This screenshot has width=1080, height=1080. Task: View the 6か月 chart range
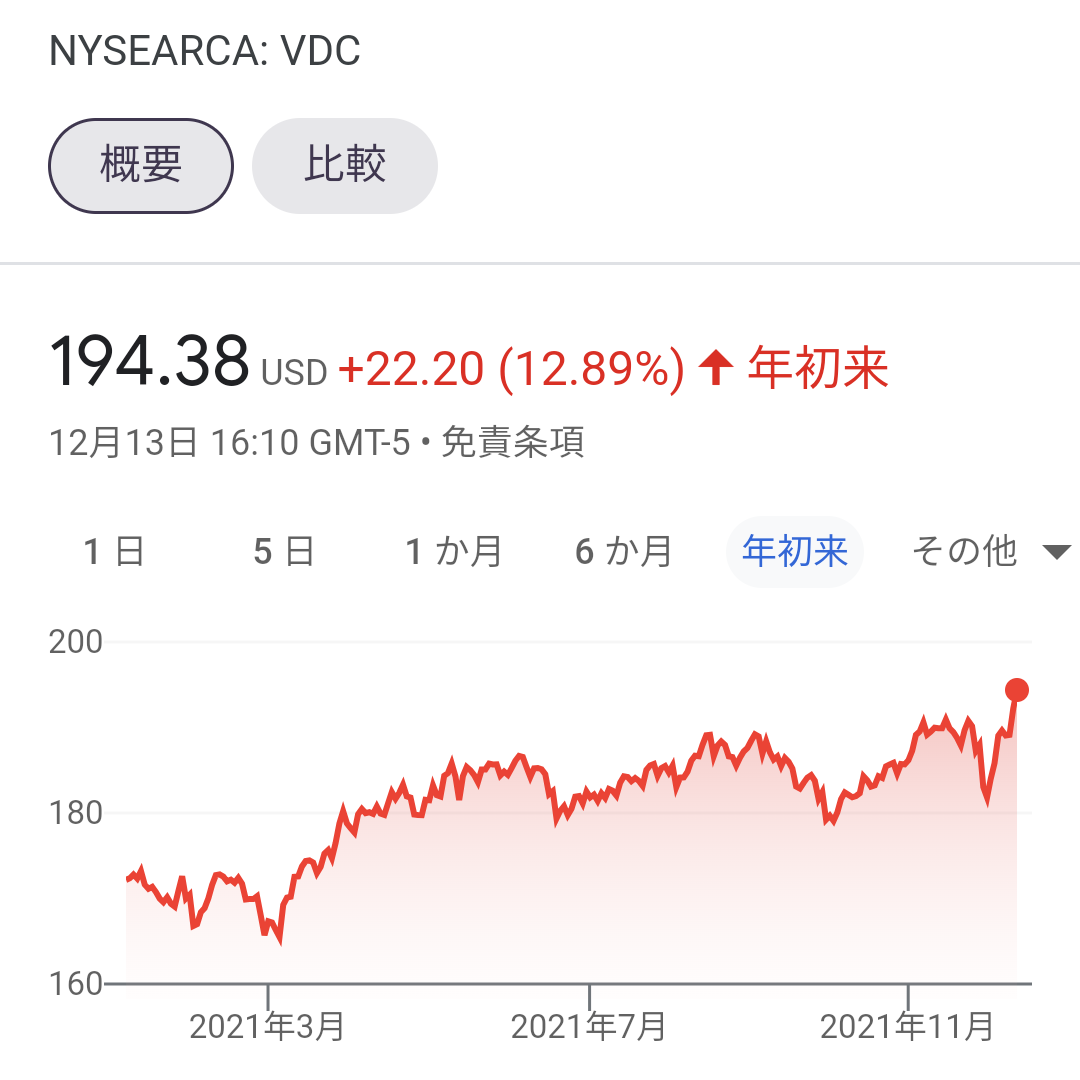click(x=624, y=551)
